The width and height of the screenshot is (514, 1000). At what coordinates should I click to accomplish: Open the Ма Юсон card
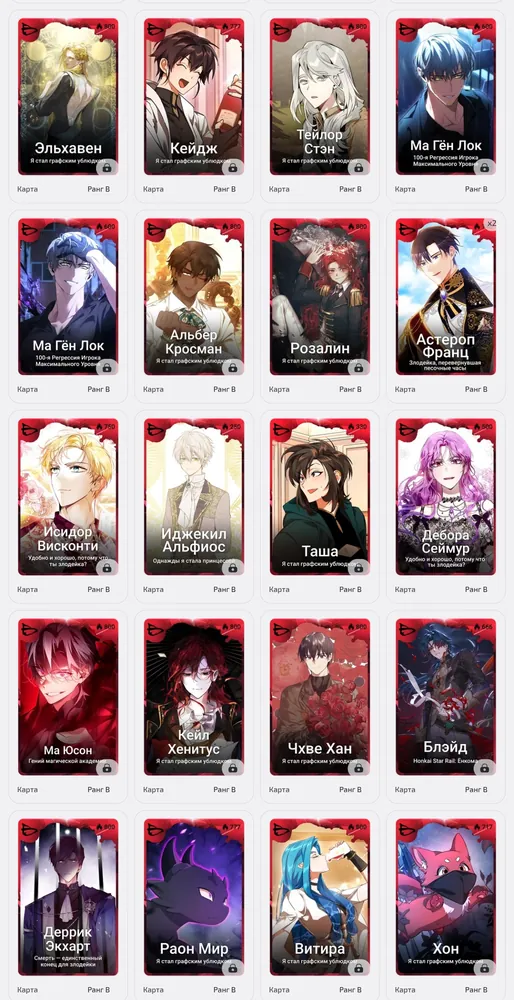pyautogui.click(x=68, y=697)
